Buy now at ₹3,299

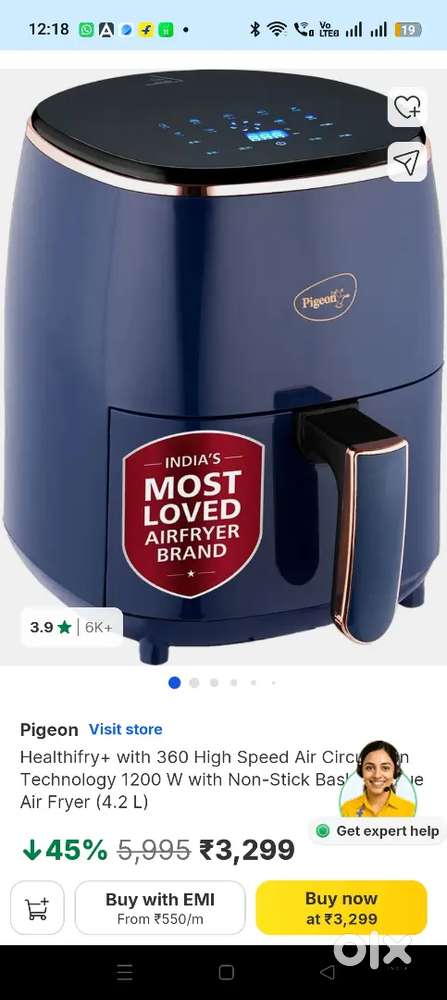(x=341, y=908)
